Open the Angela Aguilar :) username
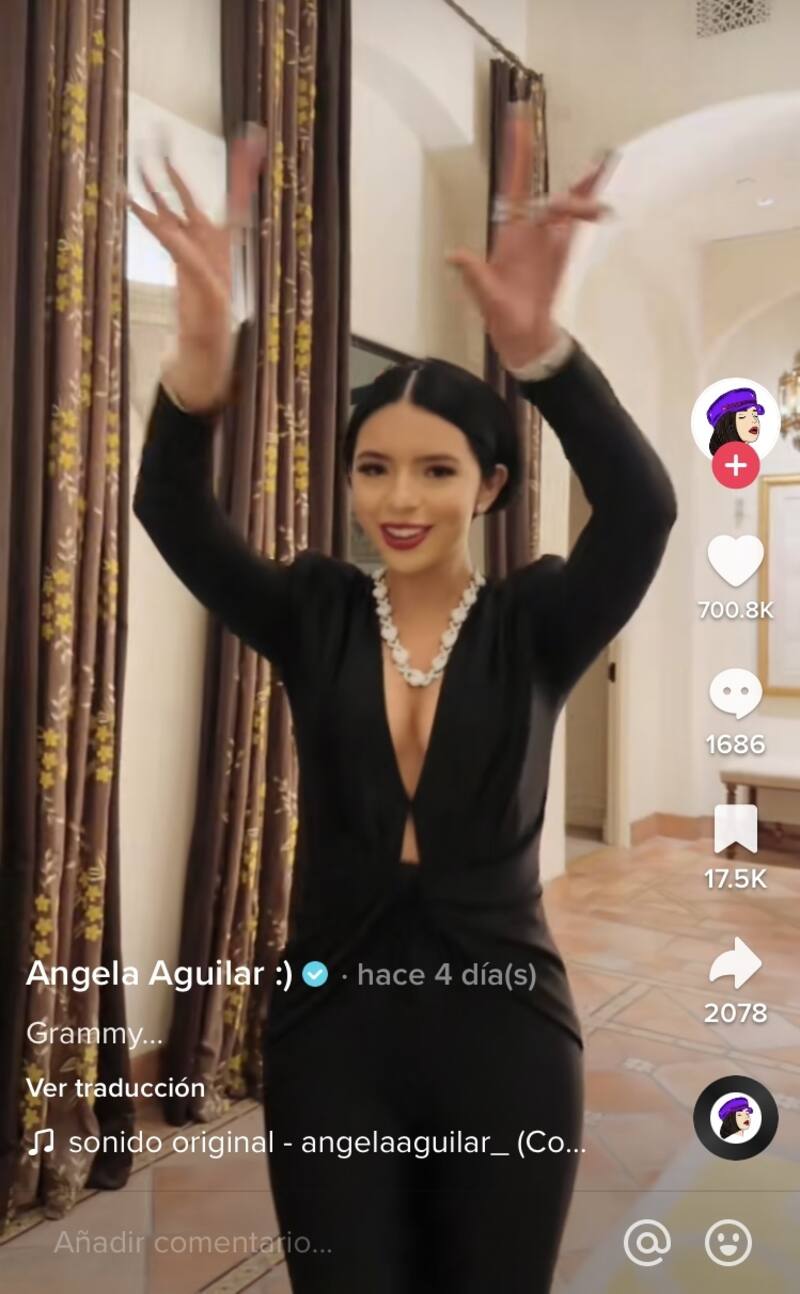Image resolution: width=800 pixels, height=1294 pixels. point(159,974)
